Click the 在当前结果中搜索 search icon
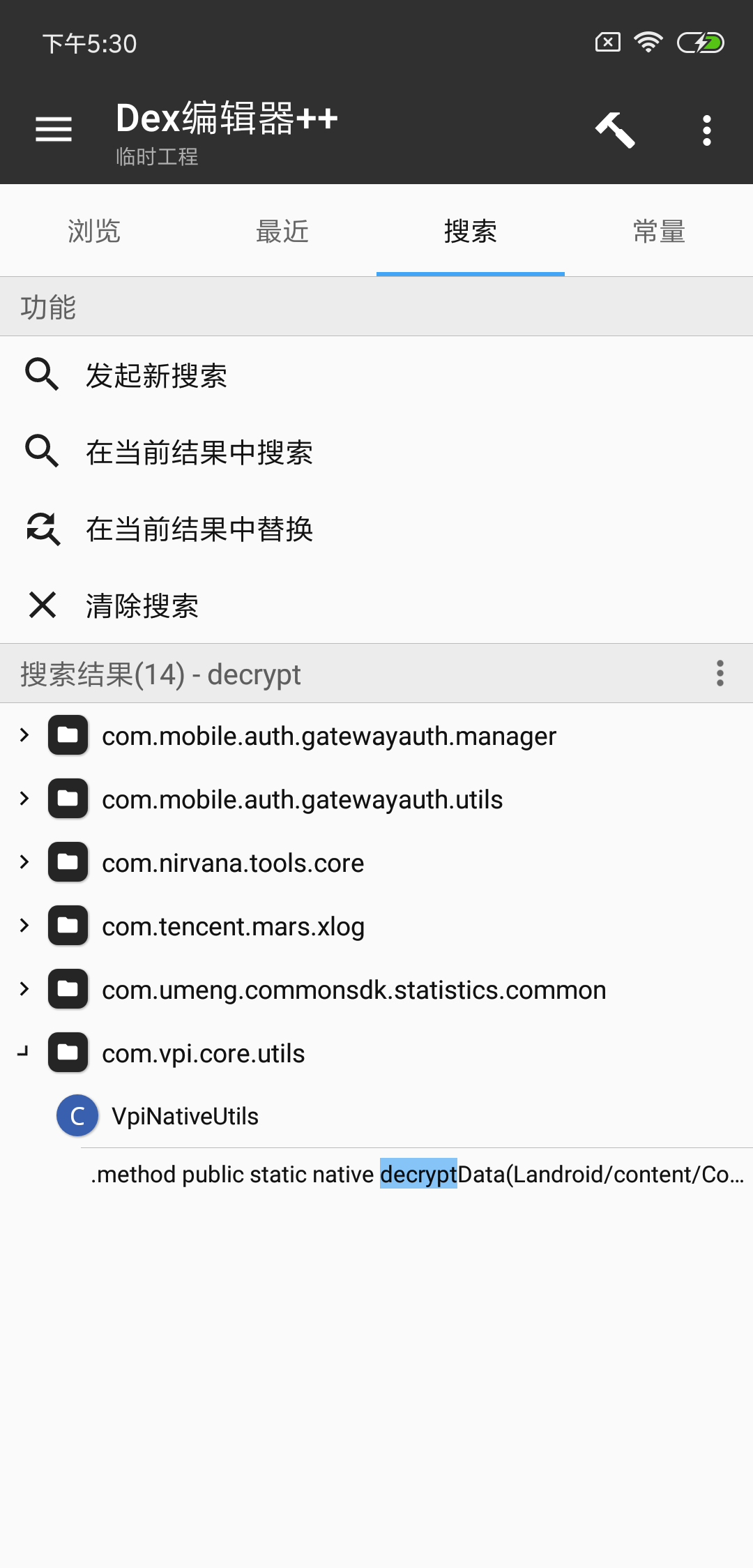753x1568 pixels. [x=42, y=452]
